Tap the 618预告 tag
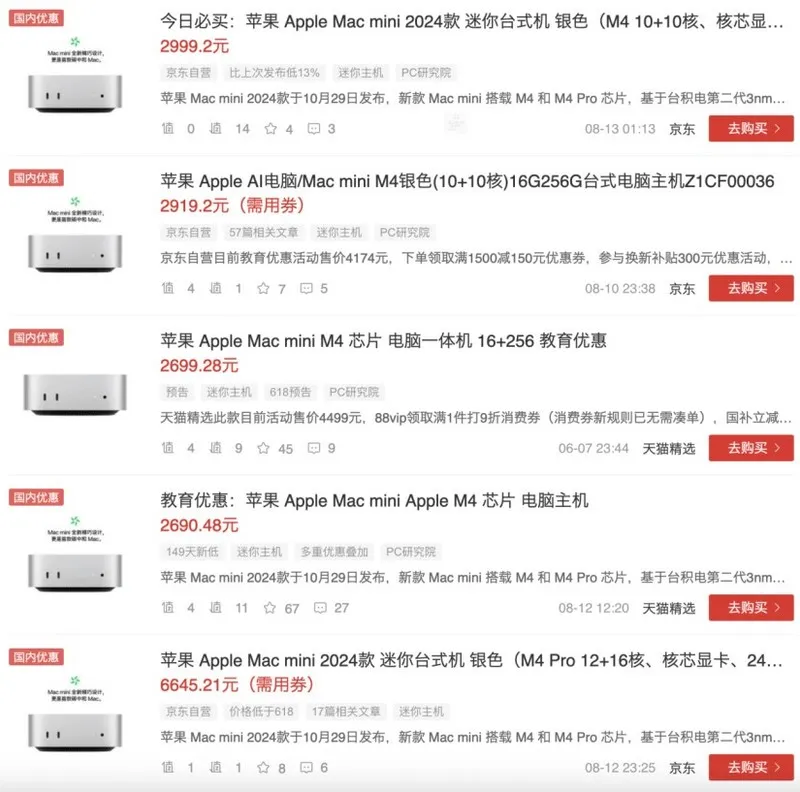 click(x=287, y=392)
